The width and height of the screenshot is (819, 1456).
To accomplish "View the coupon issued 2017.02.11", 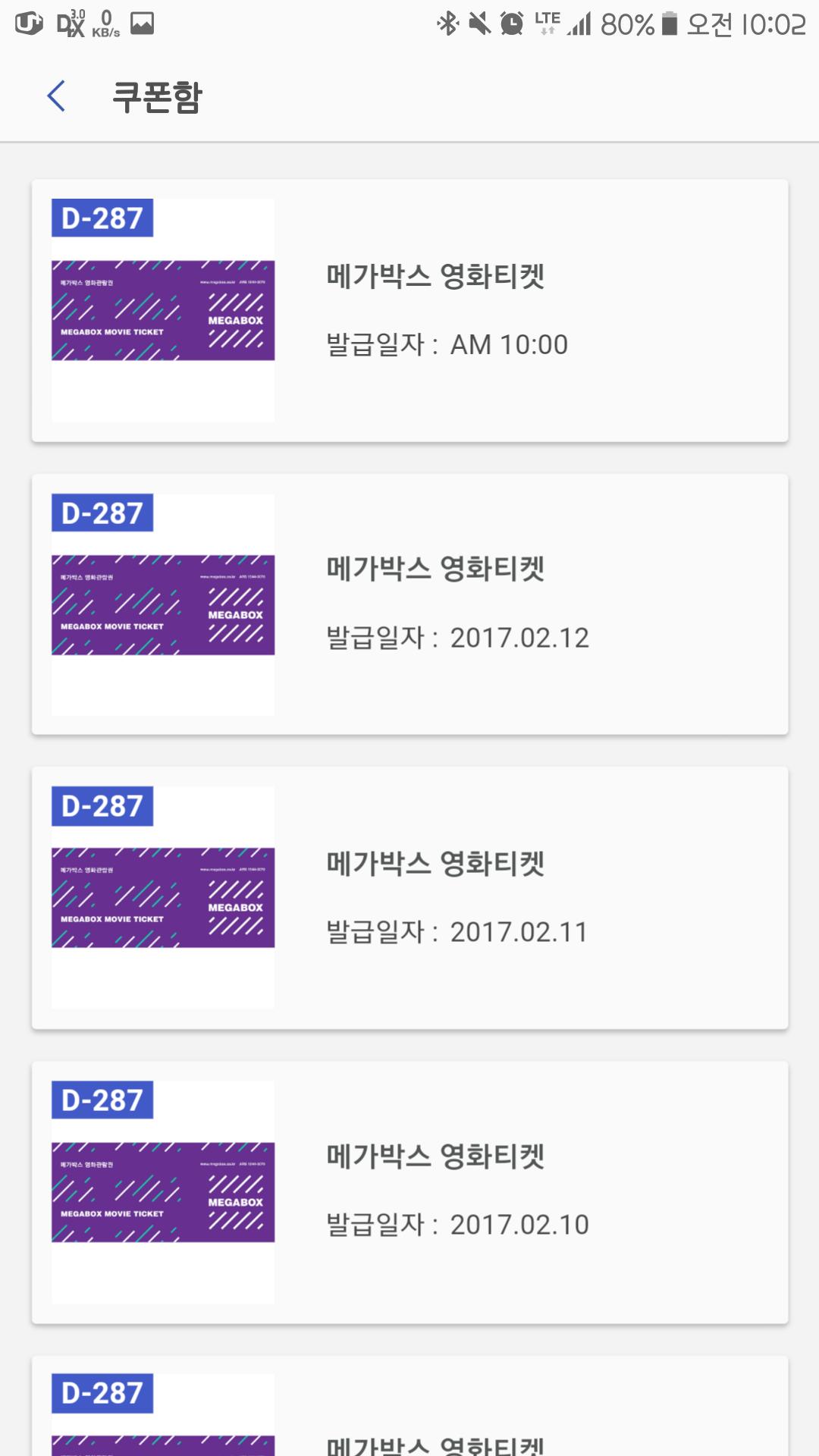I will (x=409, y=898).
